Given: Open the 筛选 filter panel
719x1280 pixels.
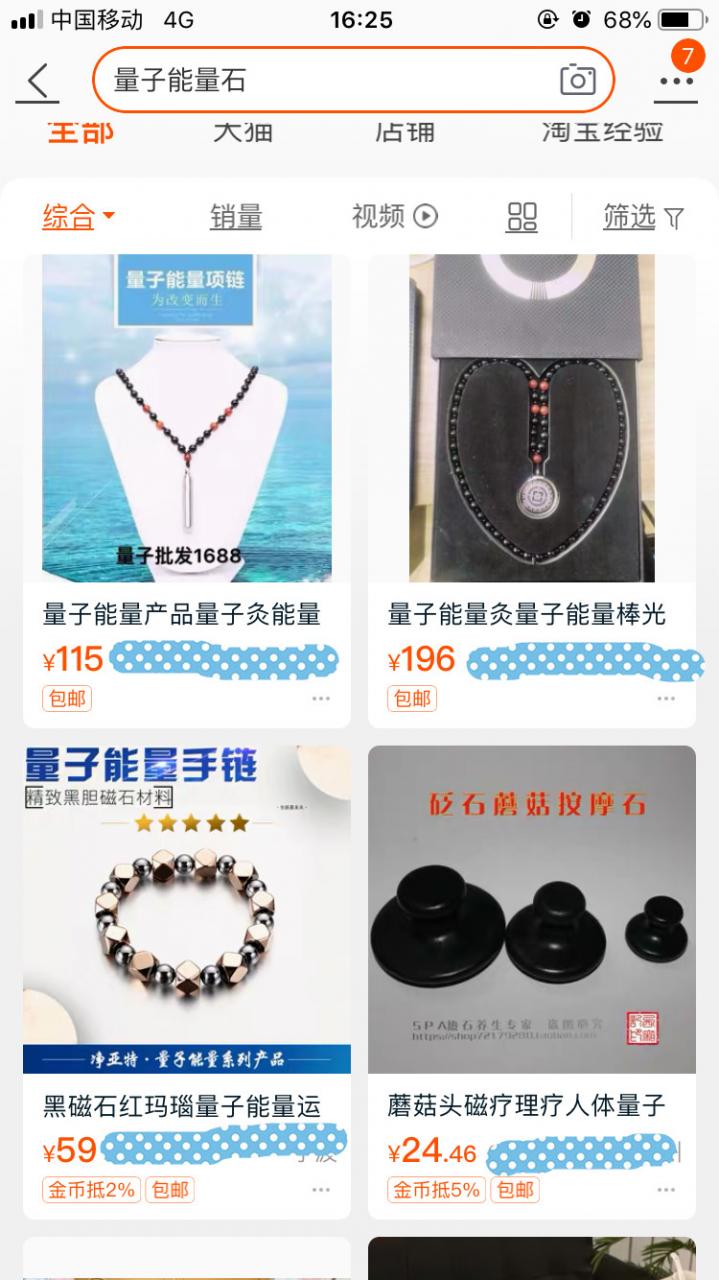Looking at the screenshot, I should click(643, 216).
